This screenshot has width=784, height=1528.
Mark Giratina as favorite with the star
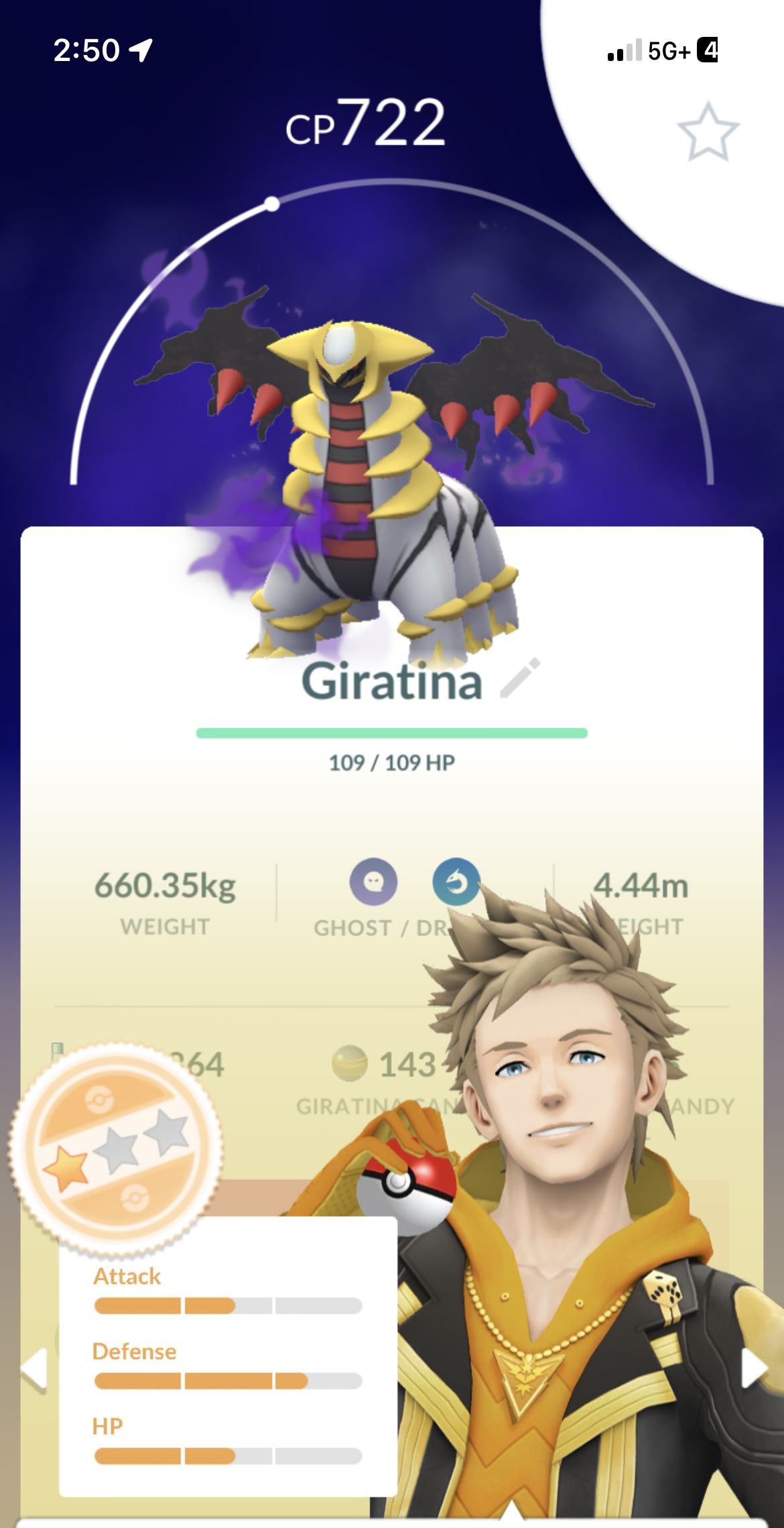coord(708,132)
